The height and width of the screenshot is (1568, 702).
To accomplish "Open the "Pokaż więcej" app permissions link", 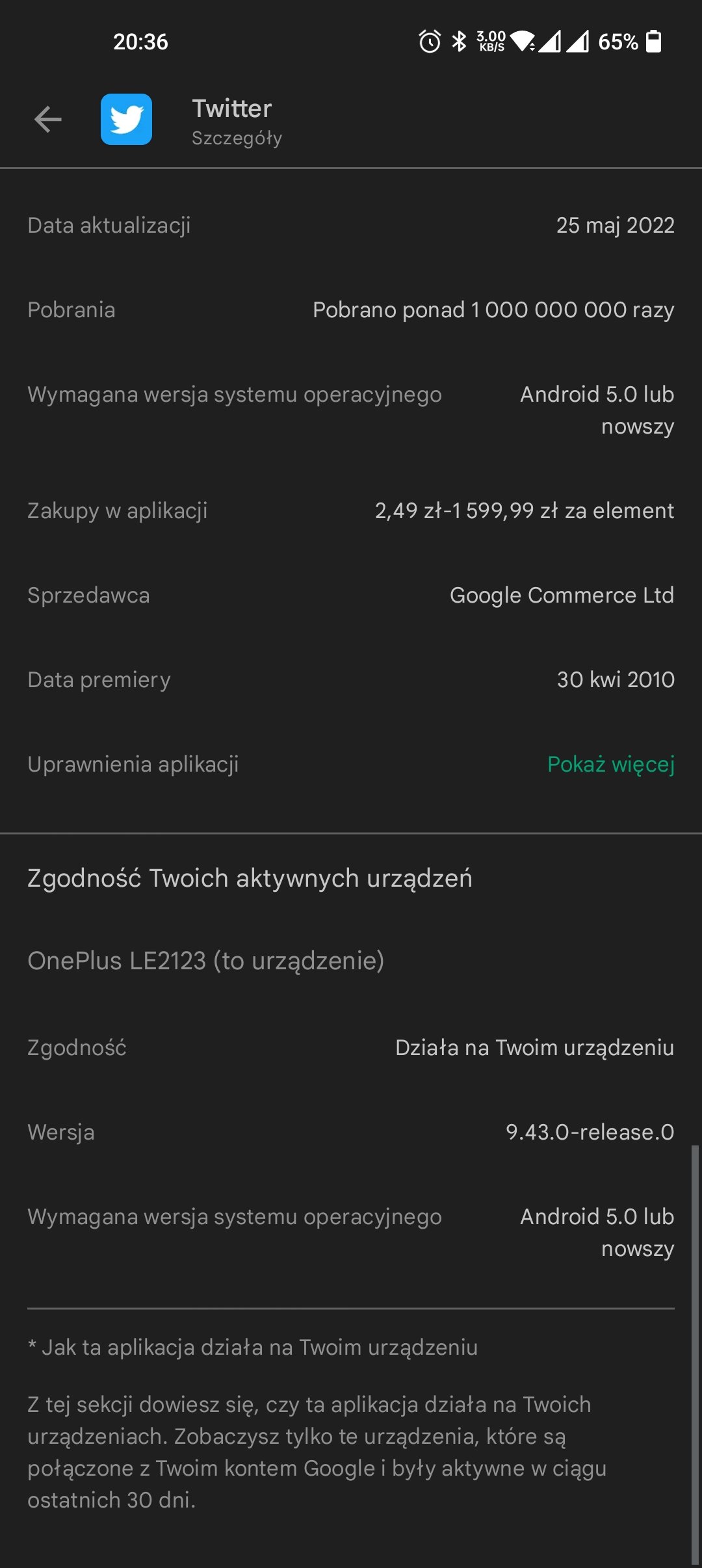I will tap(610, 764).
